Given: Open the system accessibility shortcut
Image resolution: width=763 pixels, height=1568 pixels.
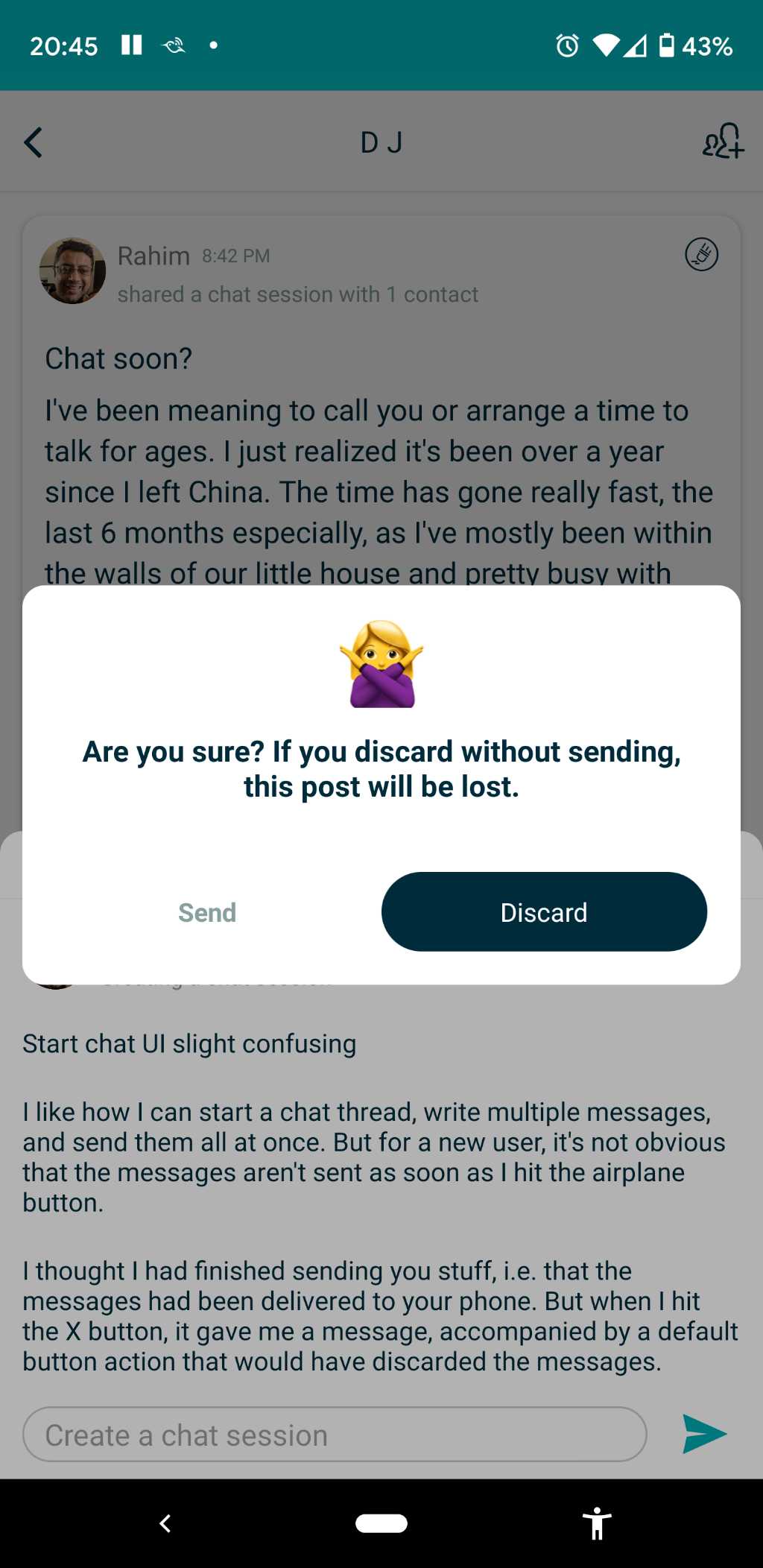Looking at the screenshot, I should 597,1523.
